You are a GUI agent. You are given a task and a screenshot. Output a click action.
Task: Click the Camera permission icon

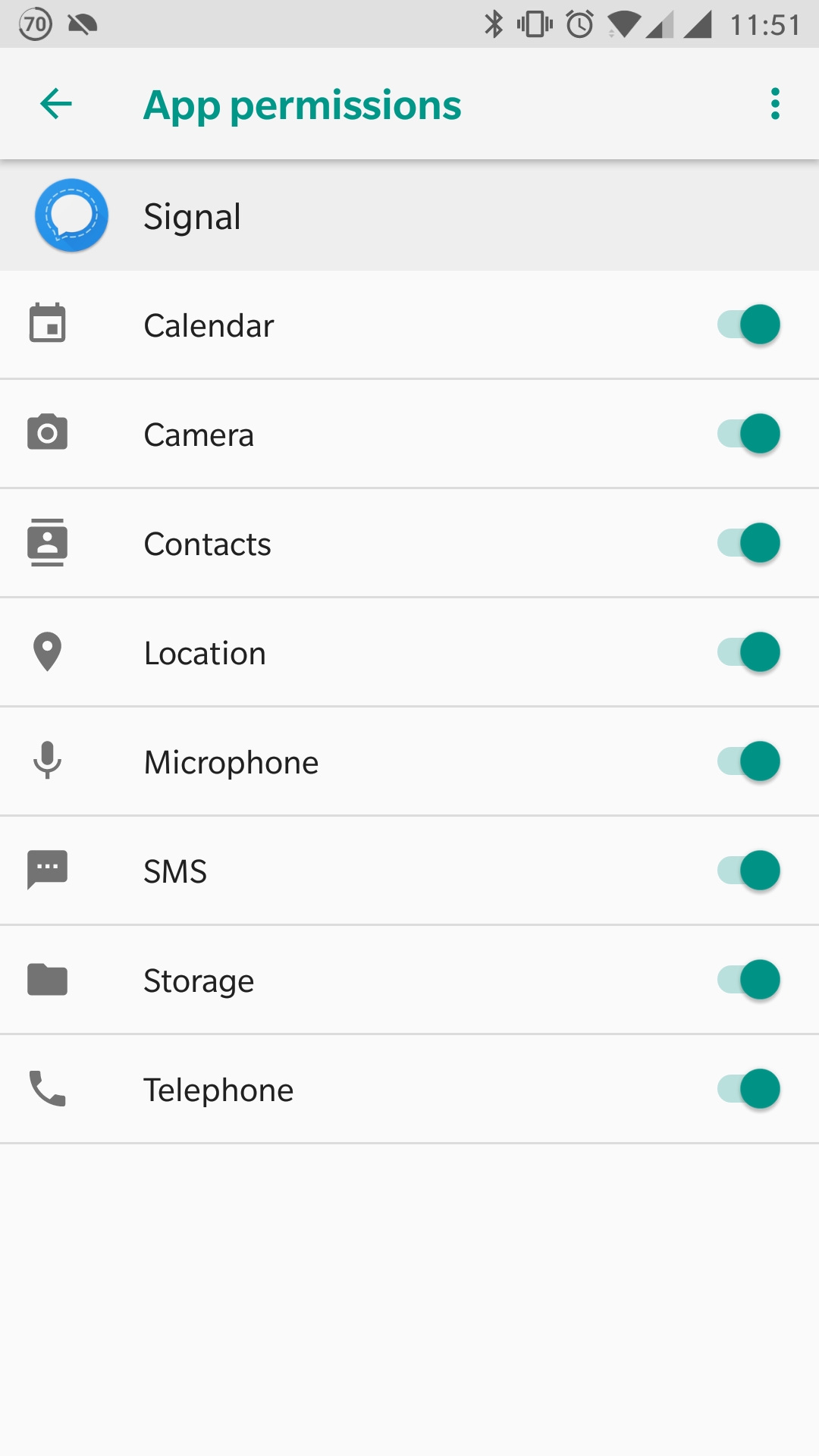click(47, 434)
